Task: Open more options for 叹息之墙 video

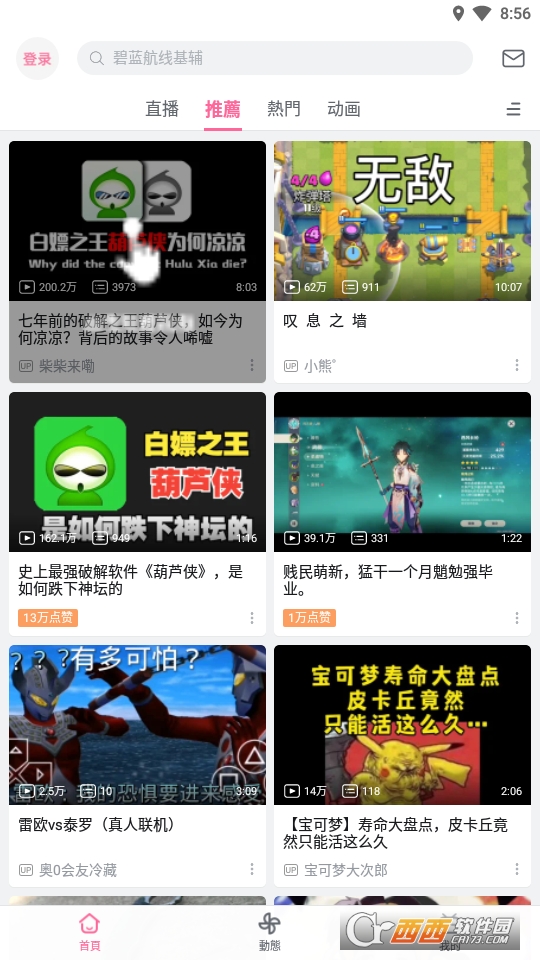Action: (x=517, y=365)
